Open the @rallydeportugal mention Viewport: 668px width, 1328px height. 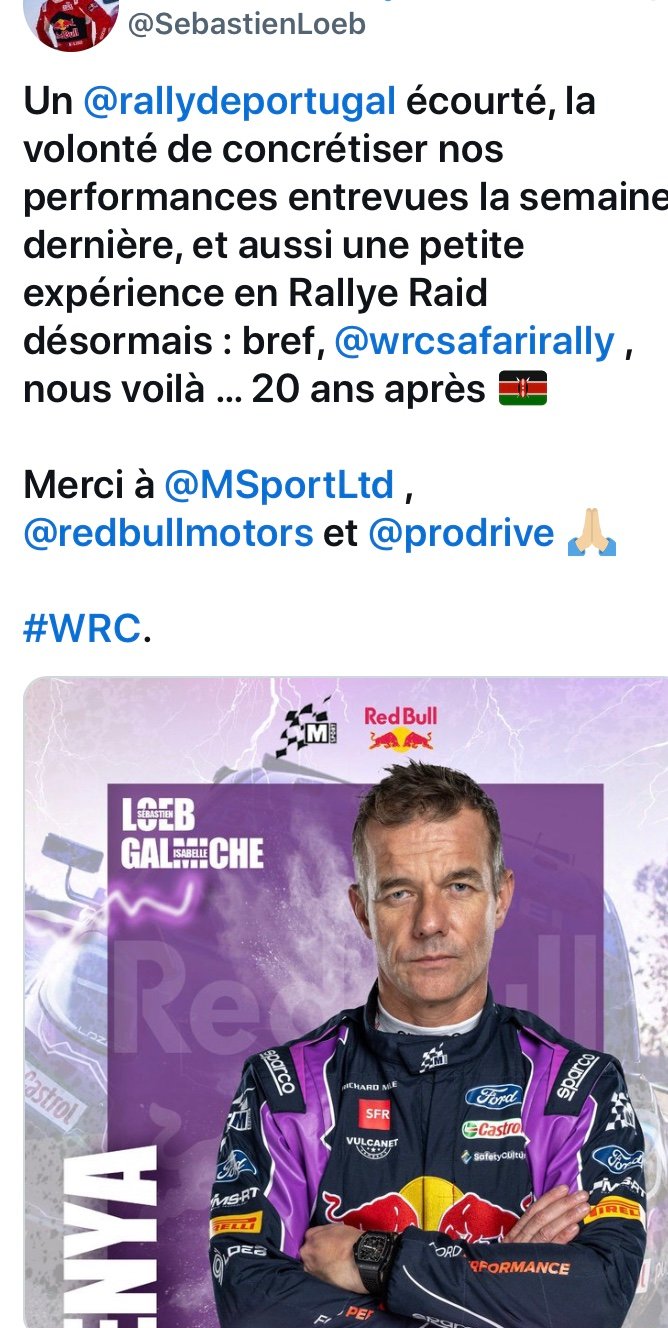pyautogui.click(x=240, y=101)
